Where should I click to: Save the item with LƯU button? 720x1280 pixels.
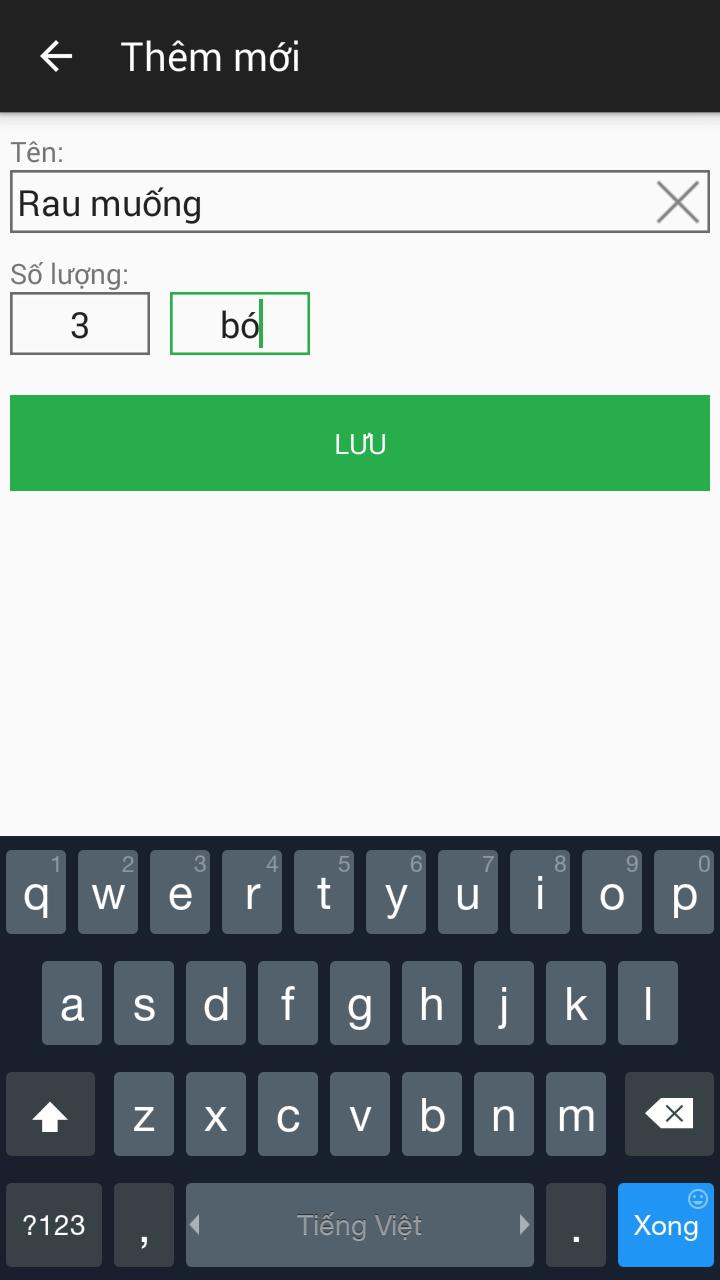pos(360,443)
